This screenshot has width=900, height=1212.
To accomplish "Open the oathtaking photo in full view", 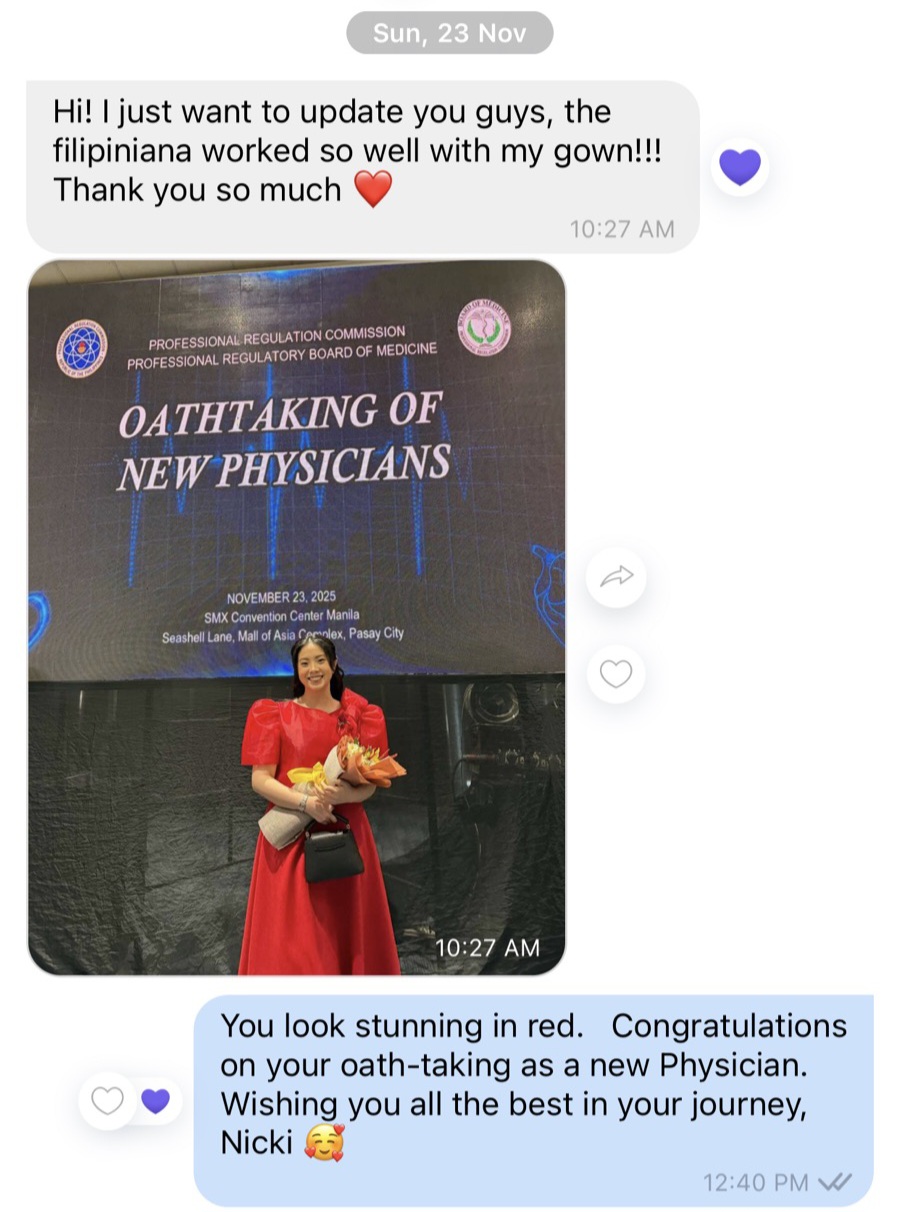I will (296, 617).
